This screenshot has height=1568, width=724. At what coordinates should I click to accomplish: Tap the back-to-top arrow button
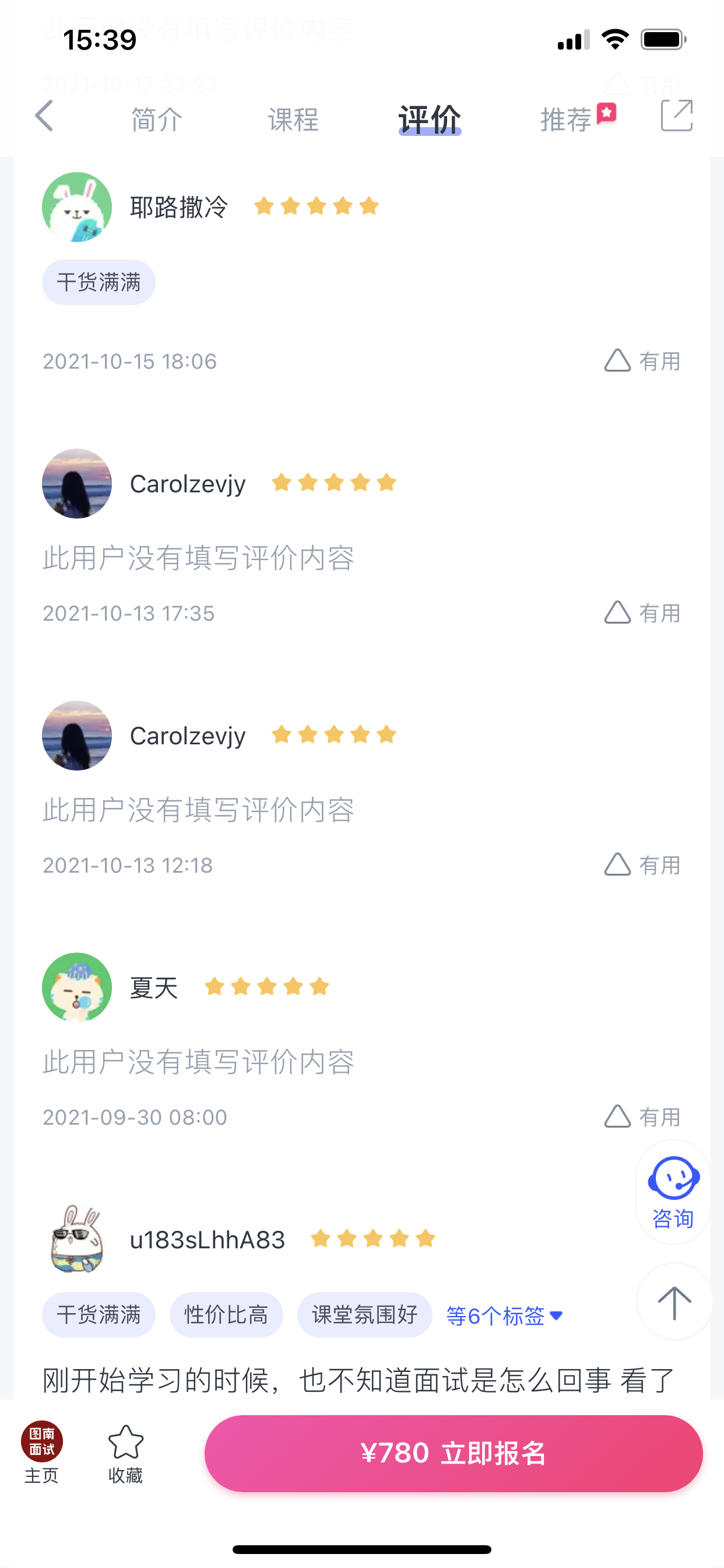[674, 1302]
